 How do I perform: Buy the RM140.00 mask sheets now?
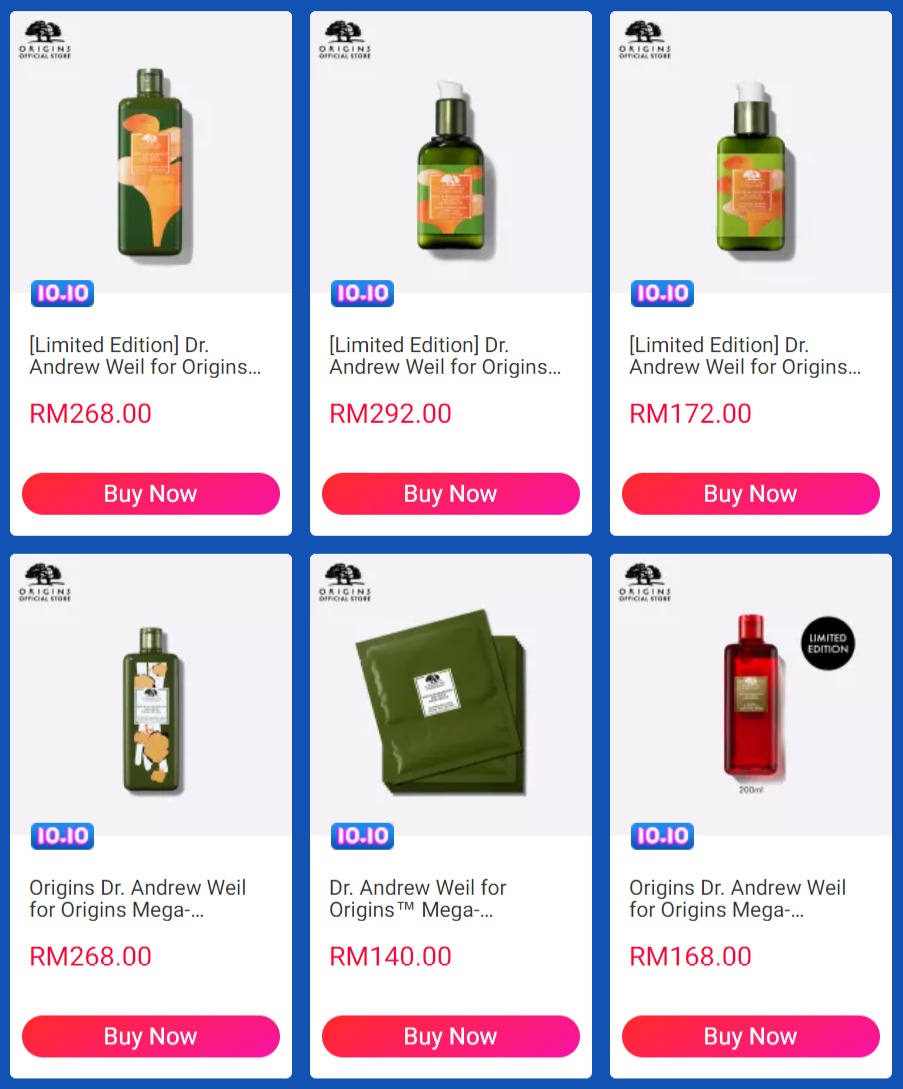point(451,1037)
